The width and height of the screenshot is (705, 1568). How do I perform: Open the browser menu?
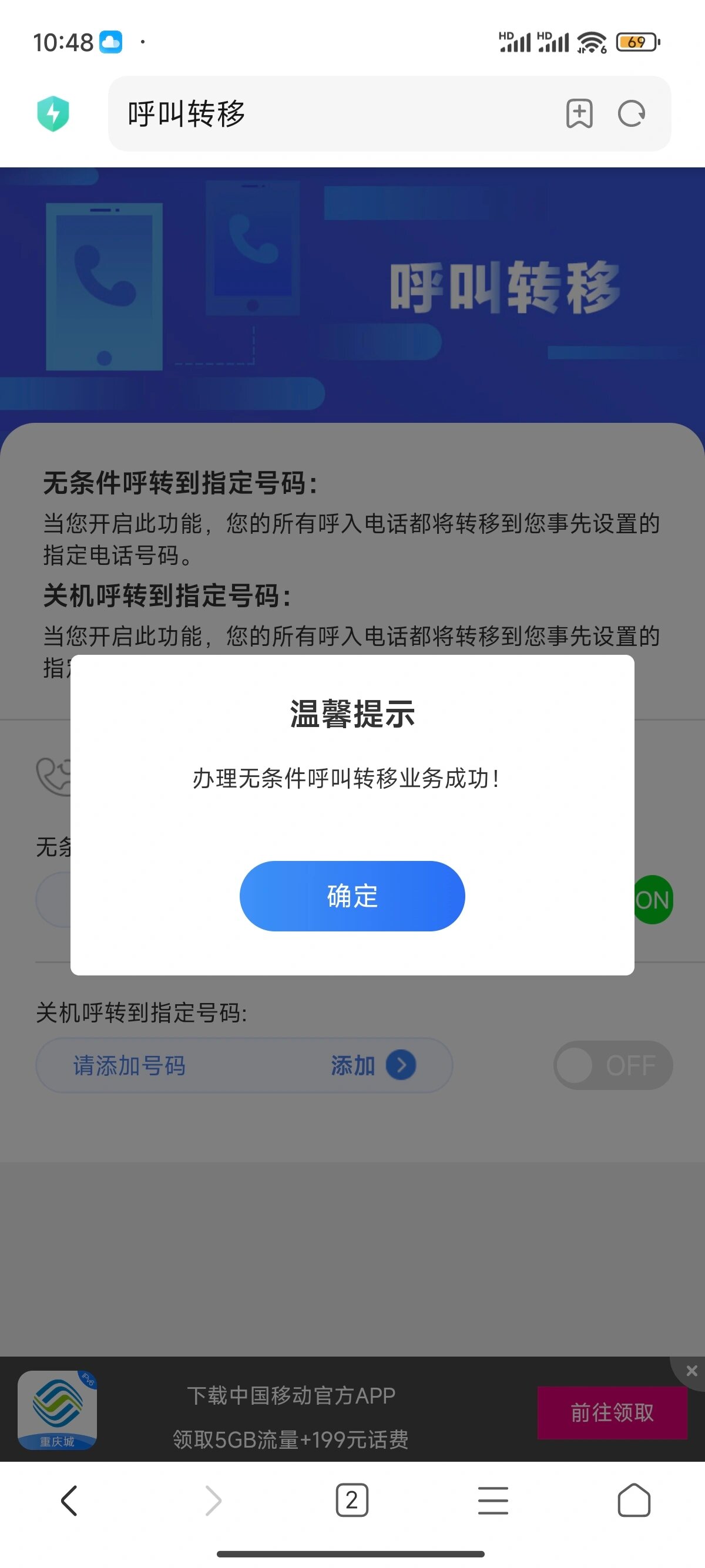coord(492,1500)
